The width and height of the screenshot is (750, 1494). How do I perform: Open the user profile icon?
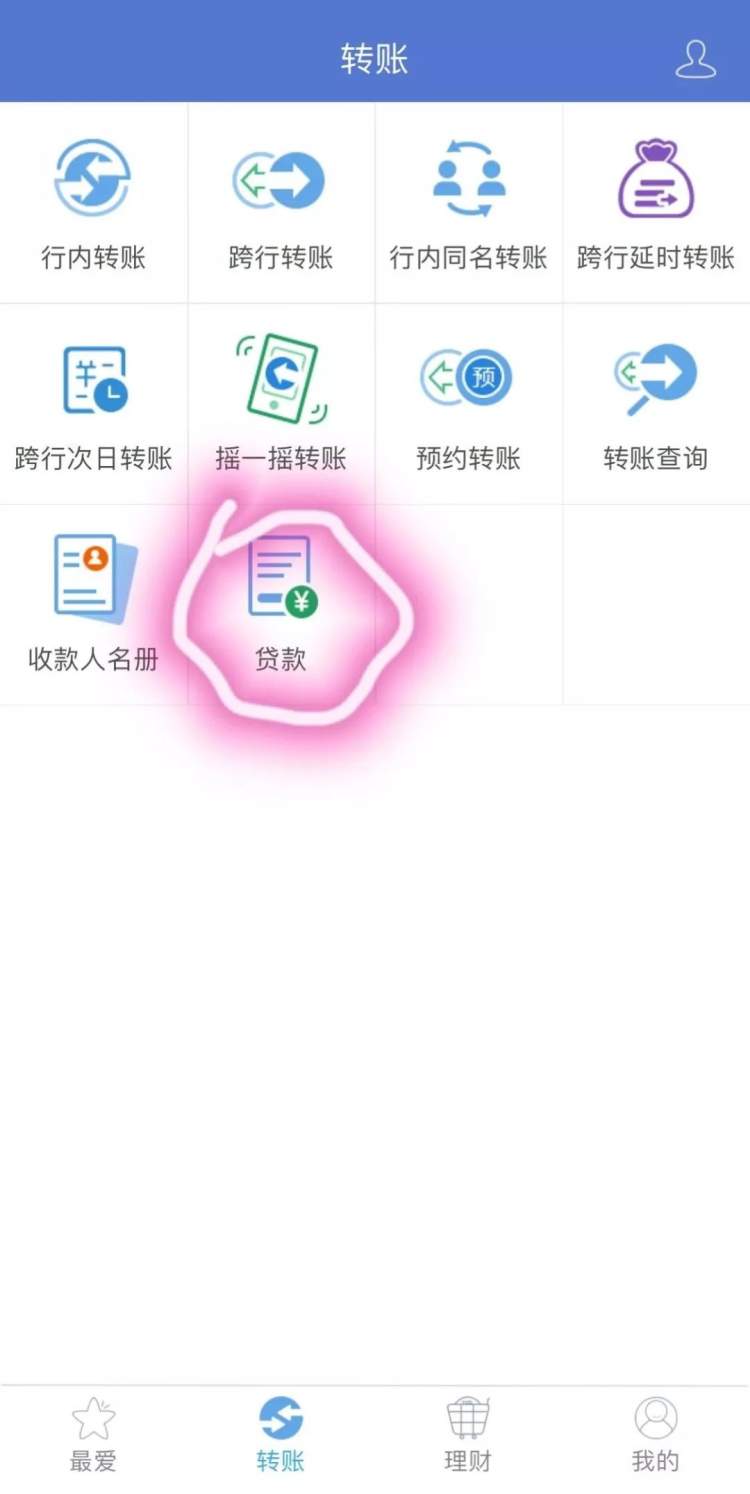click(x=695, y=59)
